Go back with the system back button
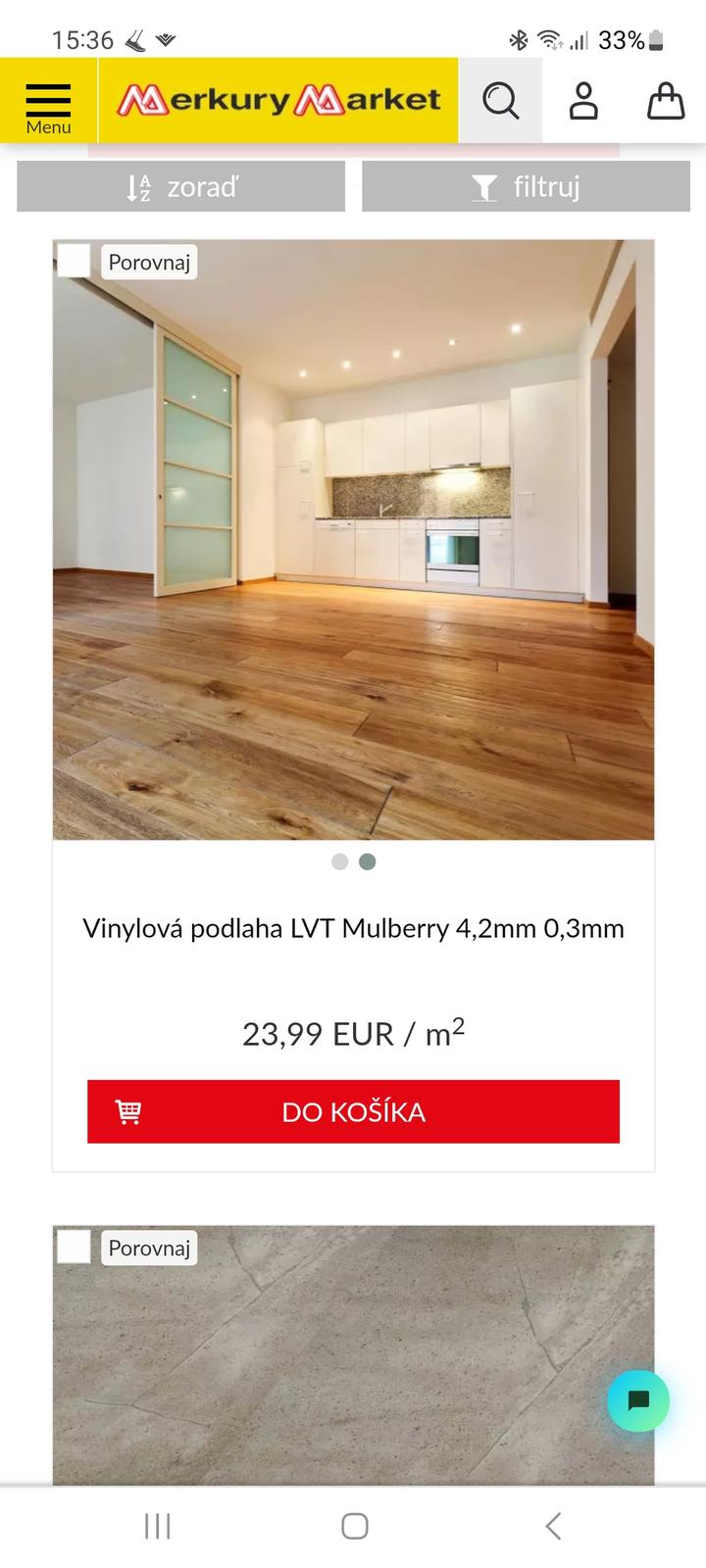Viewport: 706px width, 1568px height. 553,1526
